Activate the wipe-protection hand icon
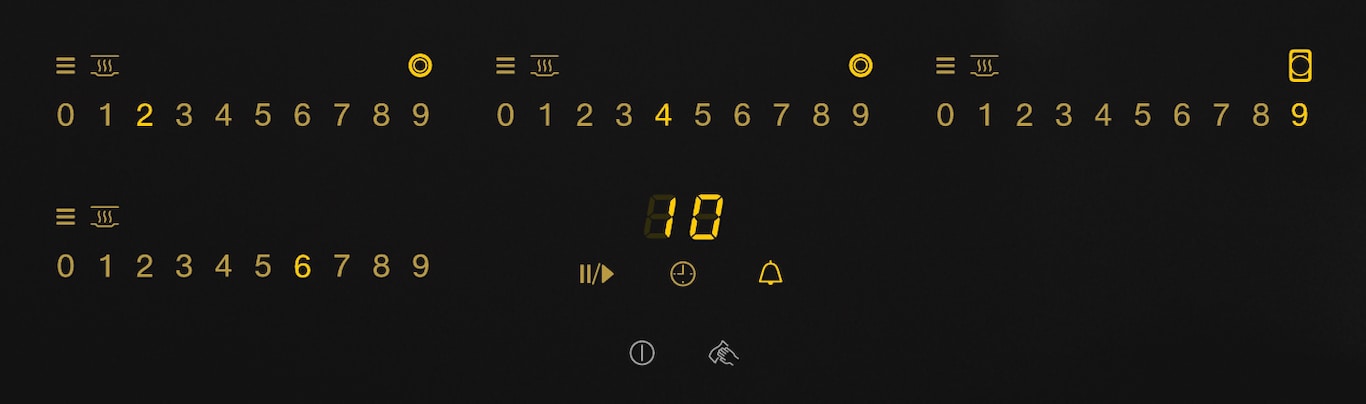 click(x=723, y=353)
